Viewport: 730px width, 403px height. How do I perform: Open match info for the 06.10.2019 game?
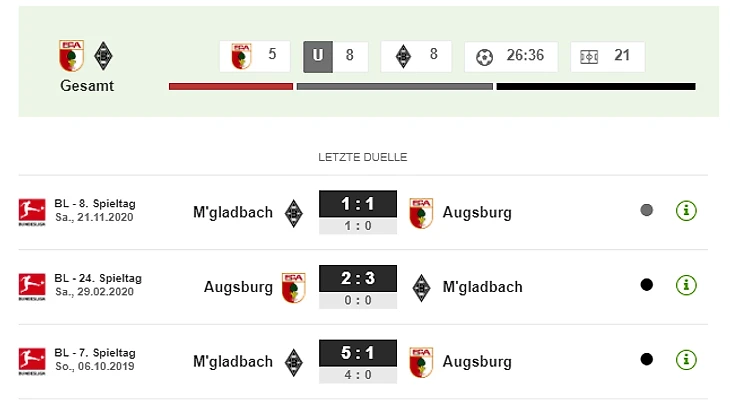pyautogui.click(x=686, y=359)
